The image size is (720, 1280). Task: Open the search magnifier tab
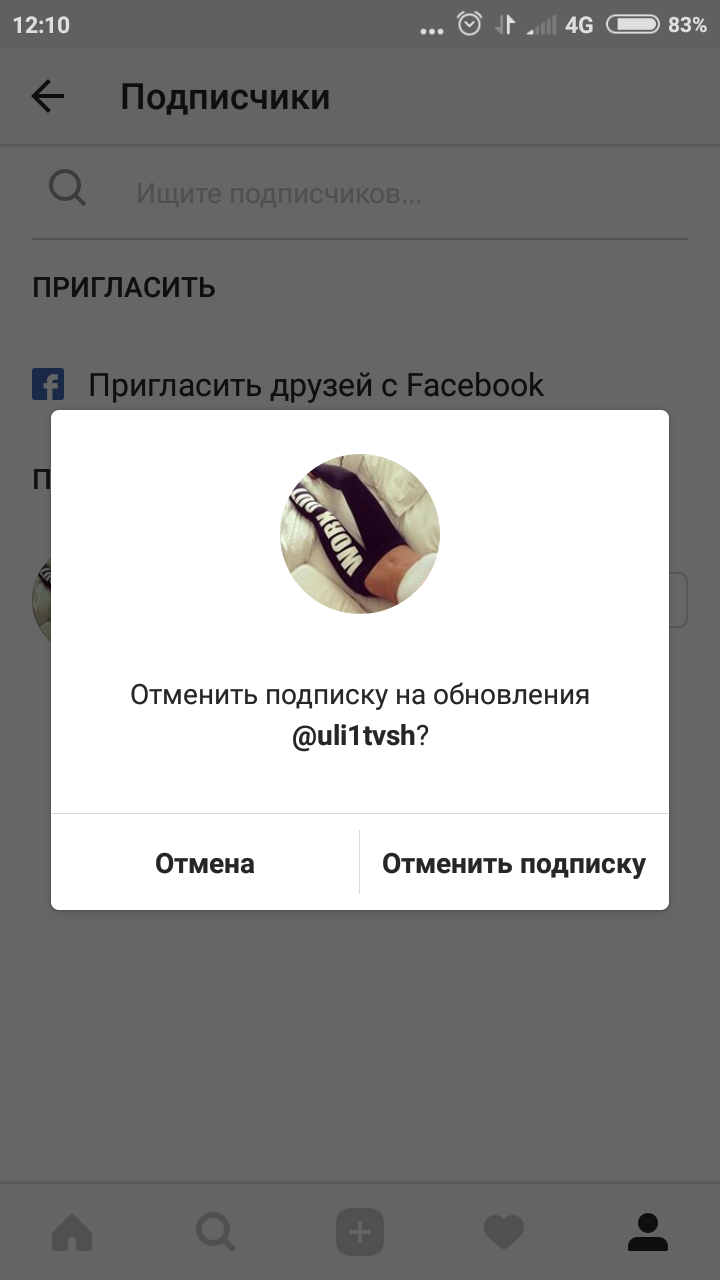tap(216, 1232)
